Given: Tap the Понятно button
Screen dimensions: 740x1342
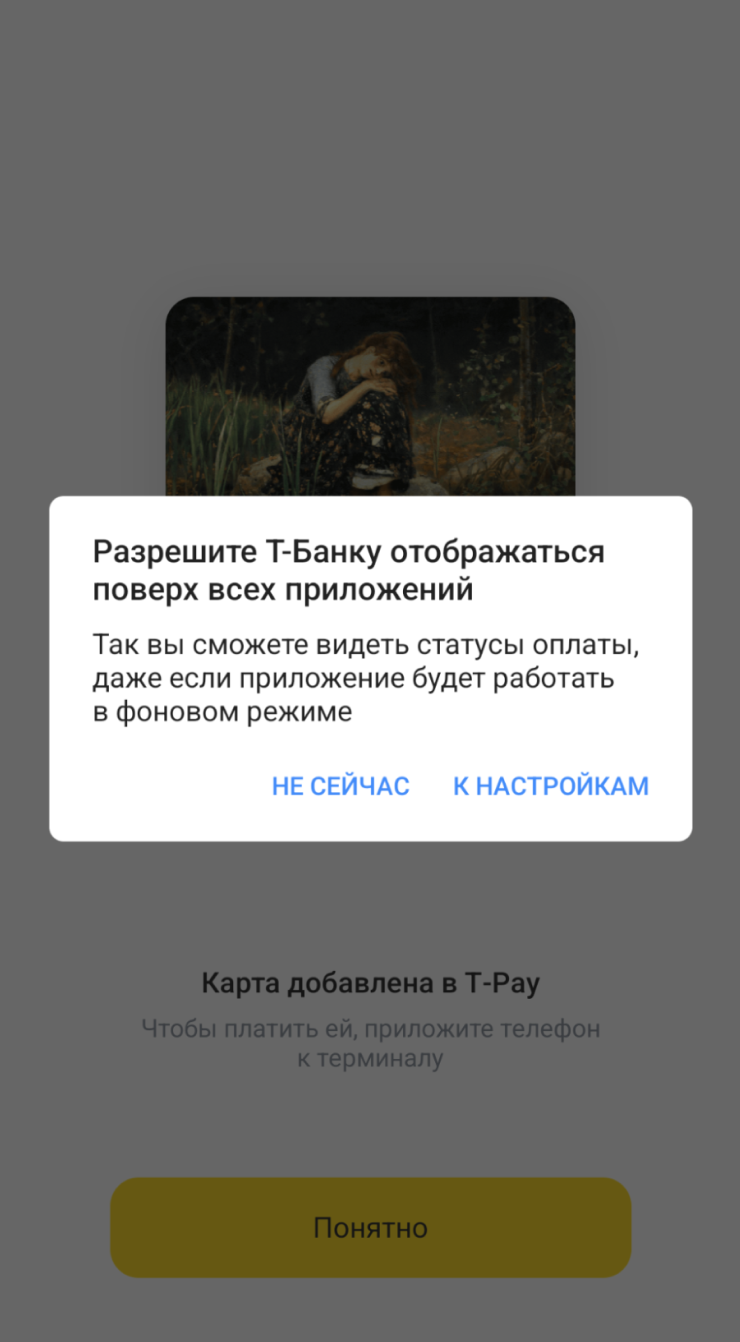Looking at the screenshot, I should click(x=370, y=1227).
